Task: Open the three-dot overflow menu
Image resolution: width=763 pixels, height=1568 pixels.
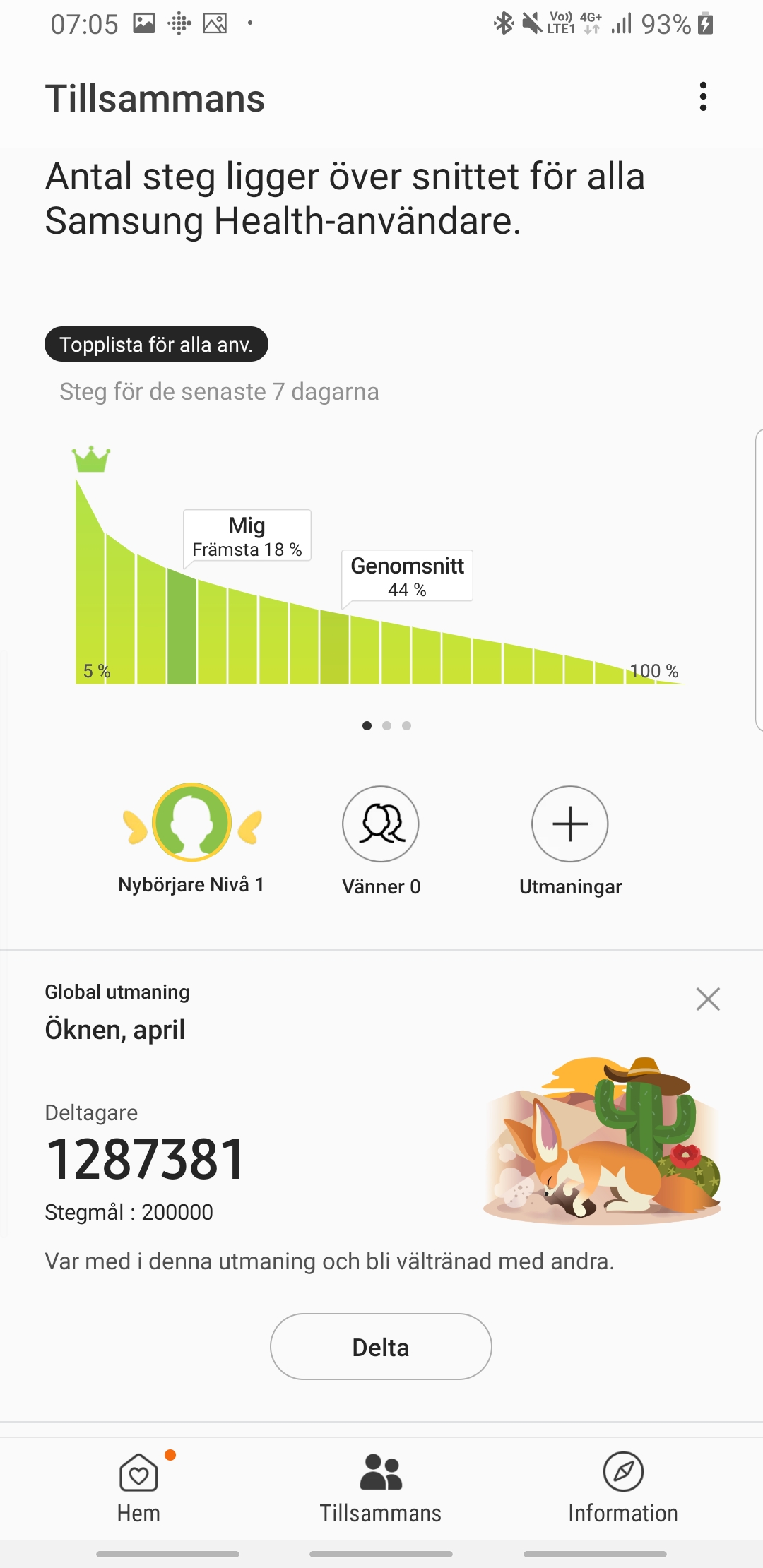Action: pos(703,97)
